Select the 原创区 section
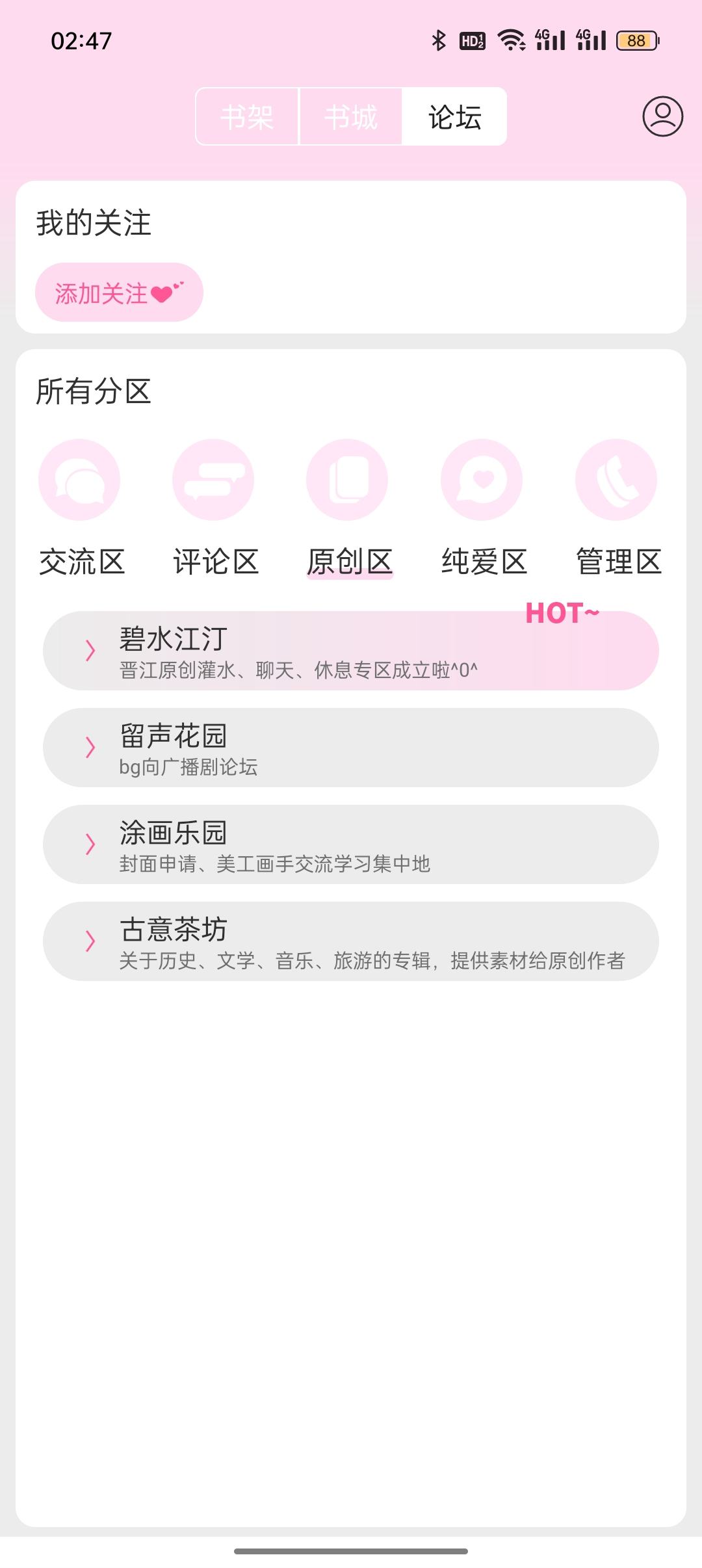The image size is (702, 1568). [x=350, y=508]
